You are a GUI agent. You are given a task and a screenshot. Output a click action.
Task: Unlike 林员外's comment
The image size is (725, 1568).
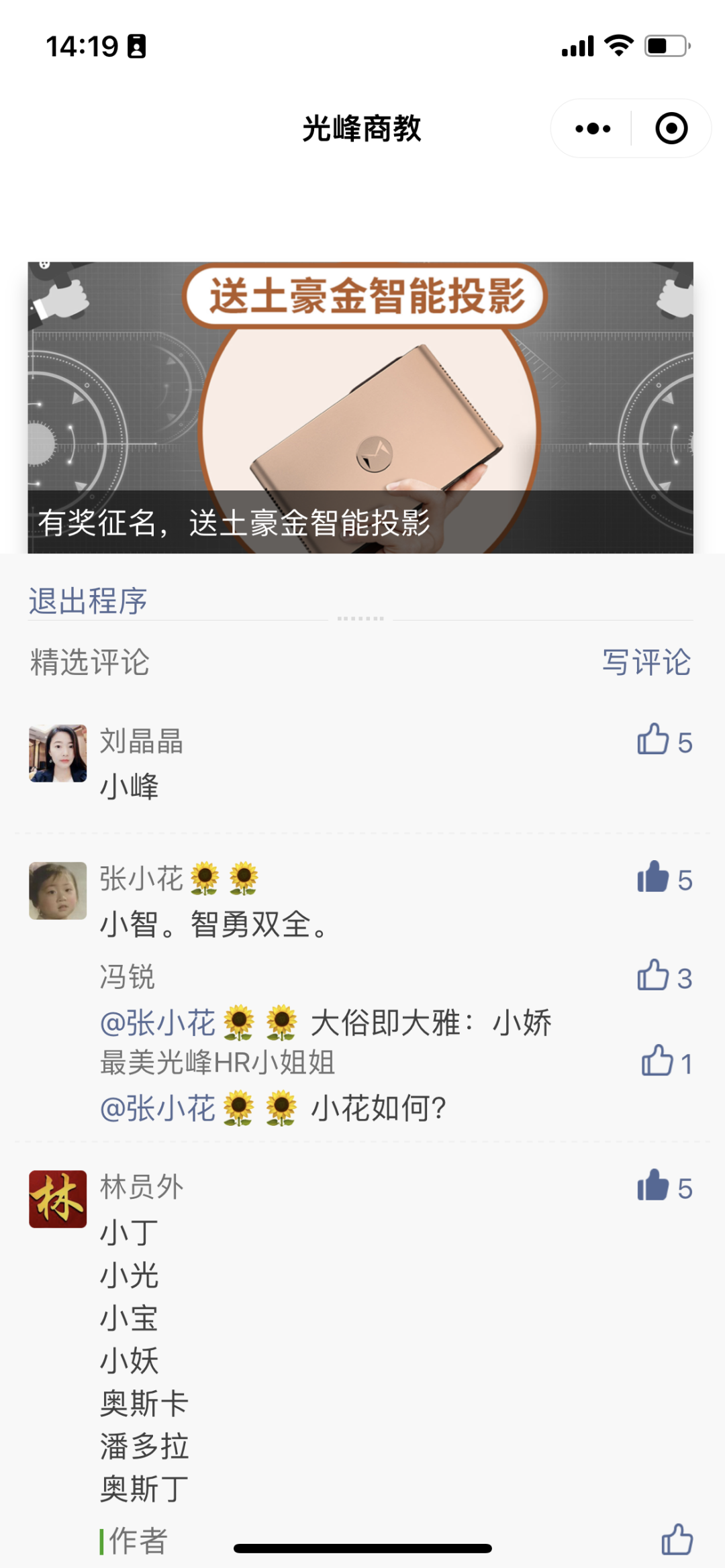[654, 1186]
